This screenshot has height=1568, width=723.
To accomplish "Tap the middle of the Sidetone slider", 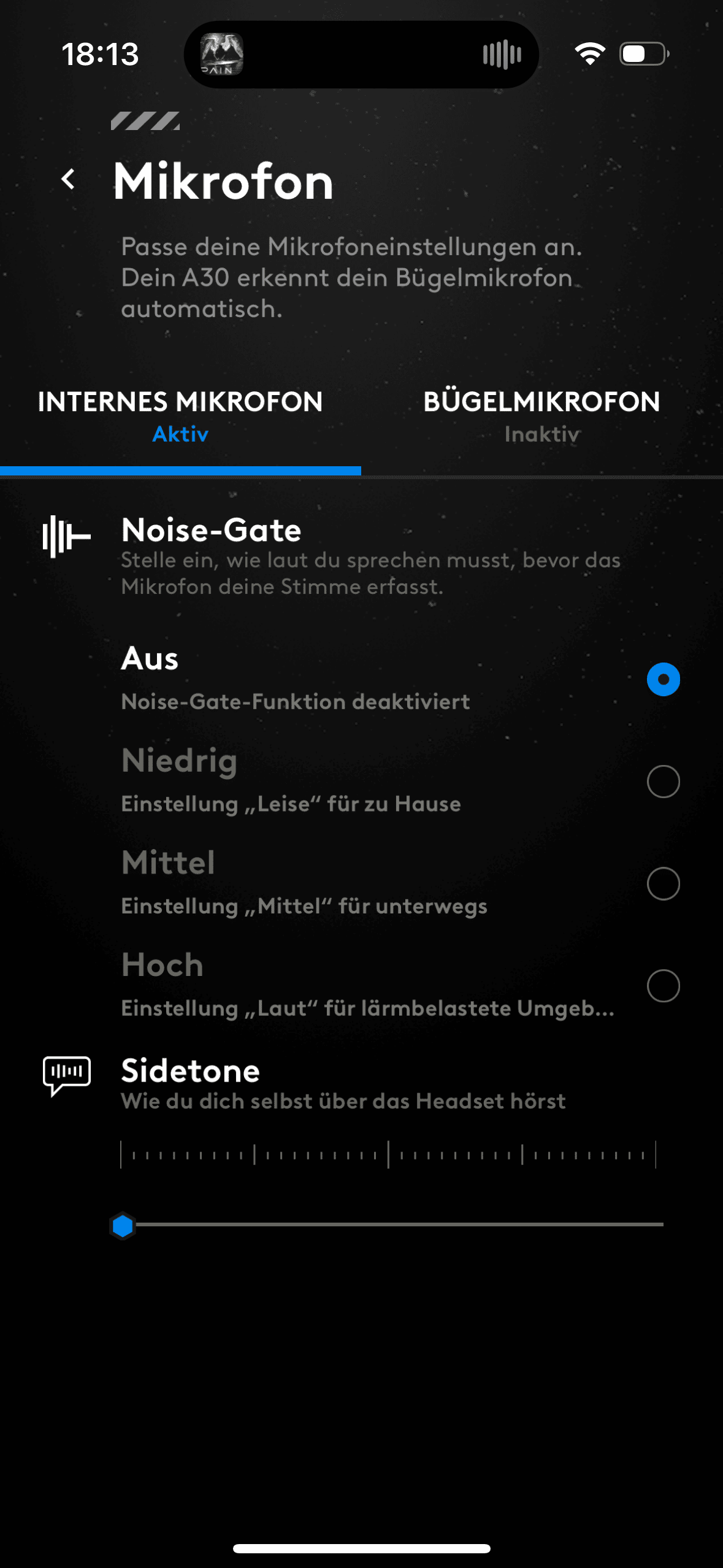I will point(393,1224).
